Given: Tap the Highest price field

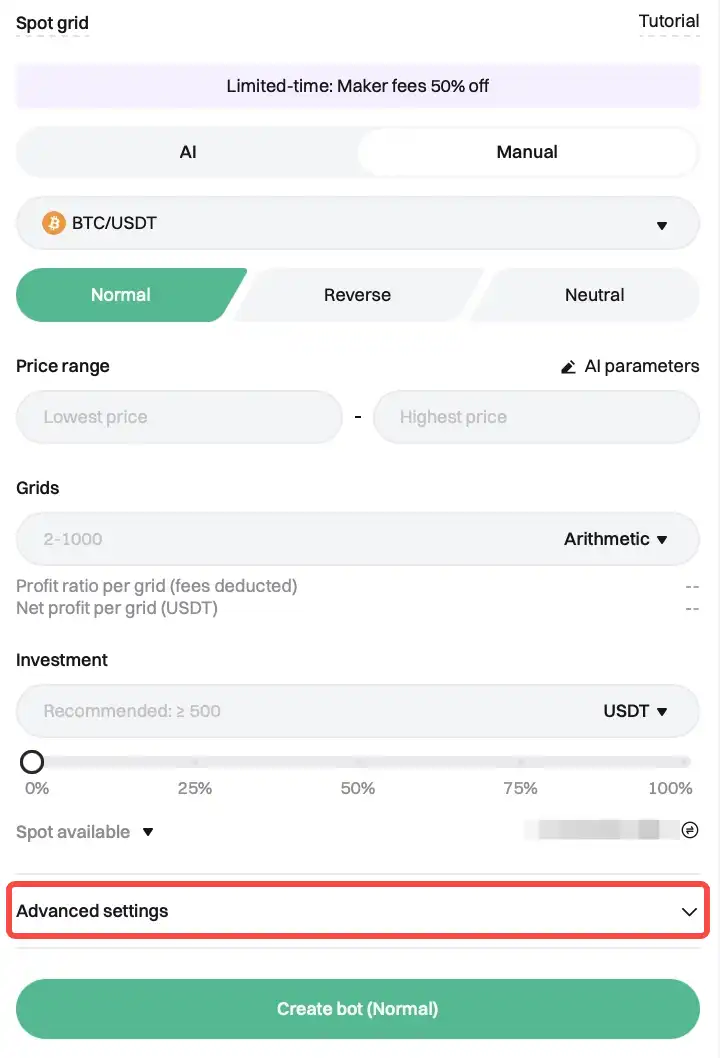Looking at the screenshot, I should [535, 417].
